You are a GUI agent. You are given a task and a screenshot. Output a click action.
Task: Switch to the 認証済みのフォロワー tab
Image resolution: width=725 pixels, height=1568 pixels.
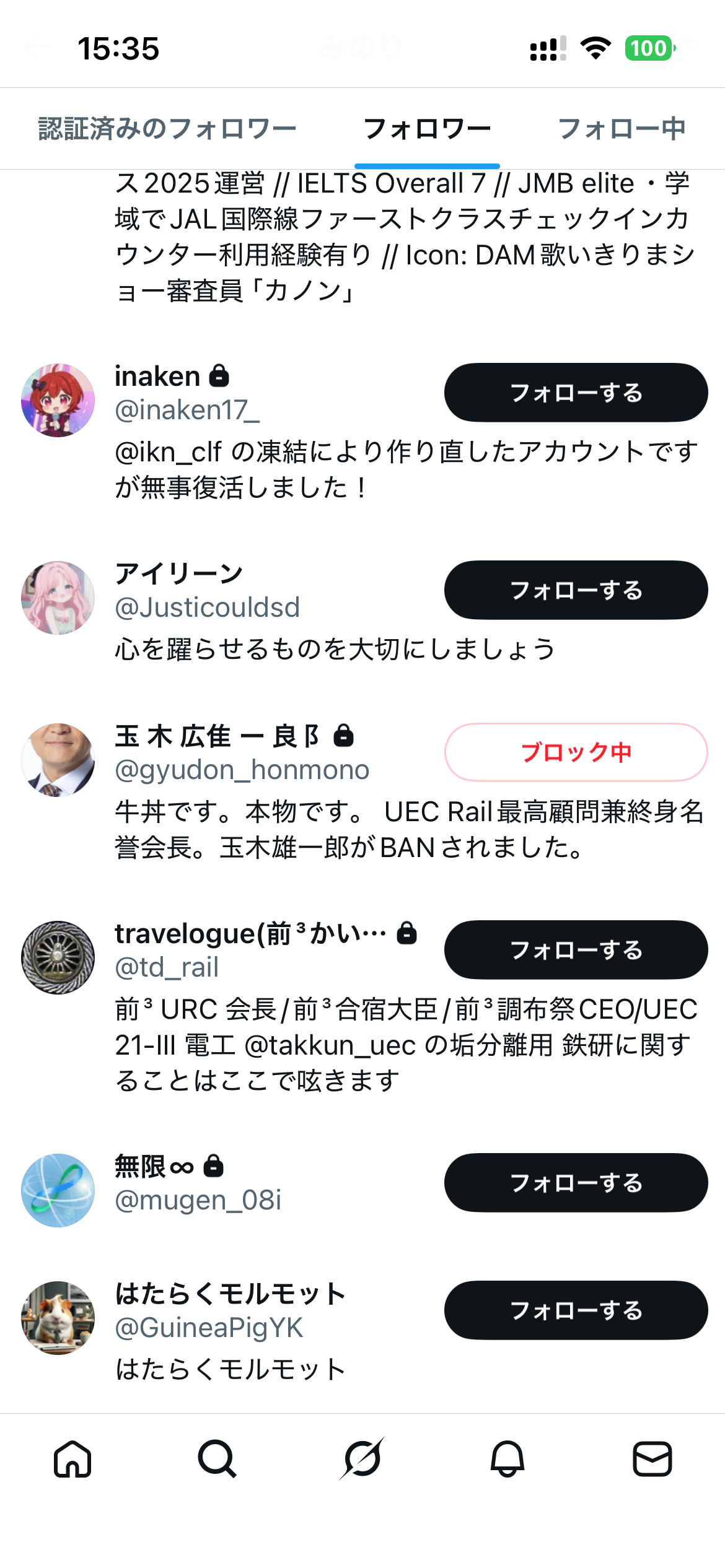point(167,129)
